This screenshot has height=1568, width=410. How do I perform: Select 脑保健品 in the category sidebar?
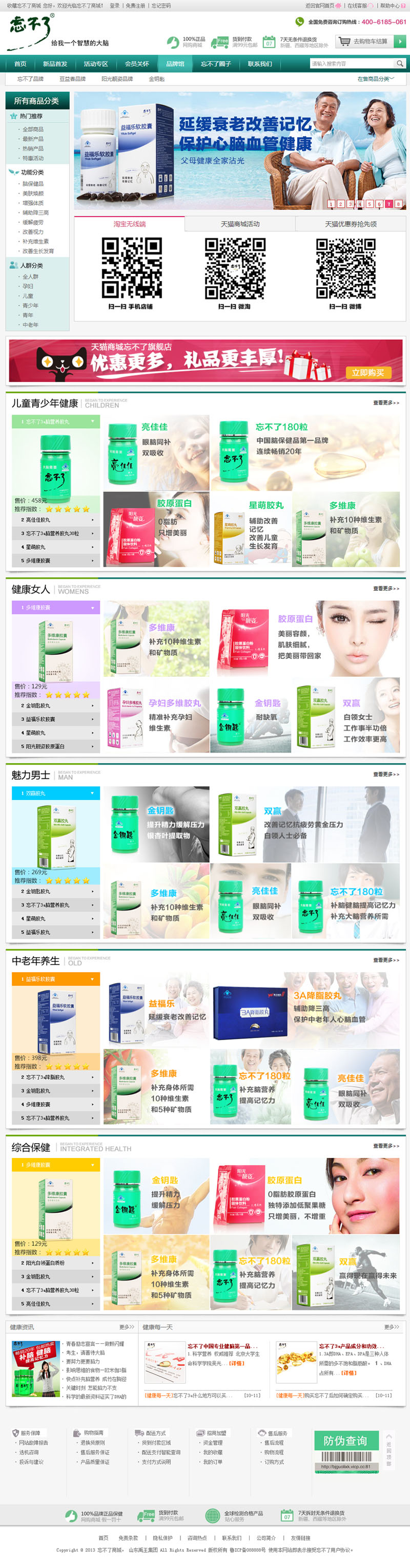[33, 184]
